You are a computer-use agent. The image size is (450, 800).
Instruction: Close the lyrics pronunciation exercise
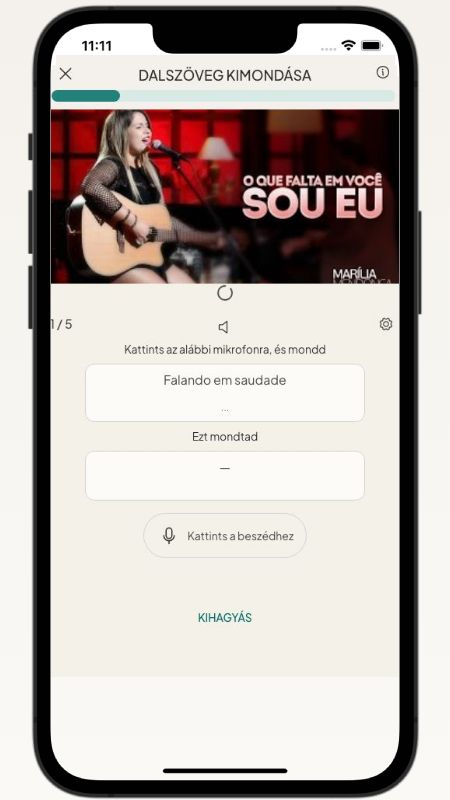[x=65, y=74]
